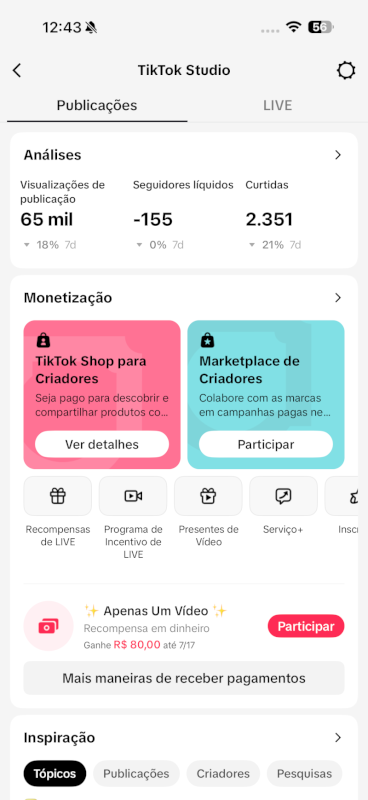Viewport: 368px width, 800px height.
Task: Join the Apenas Um Vídeo reward
Action: 306,627
